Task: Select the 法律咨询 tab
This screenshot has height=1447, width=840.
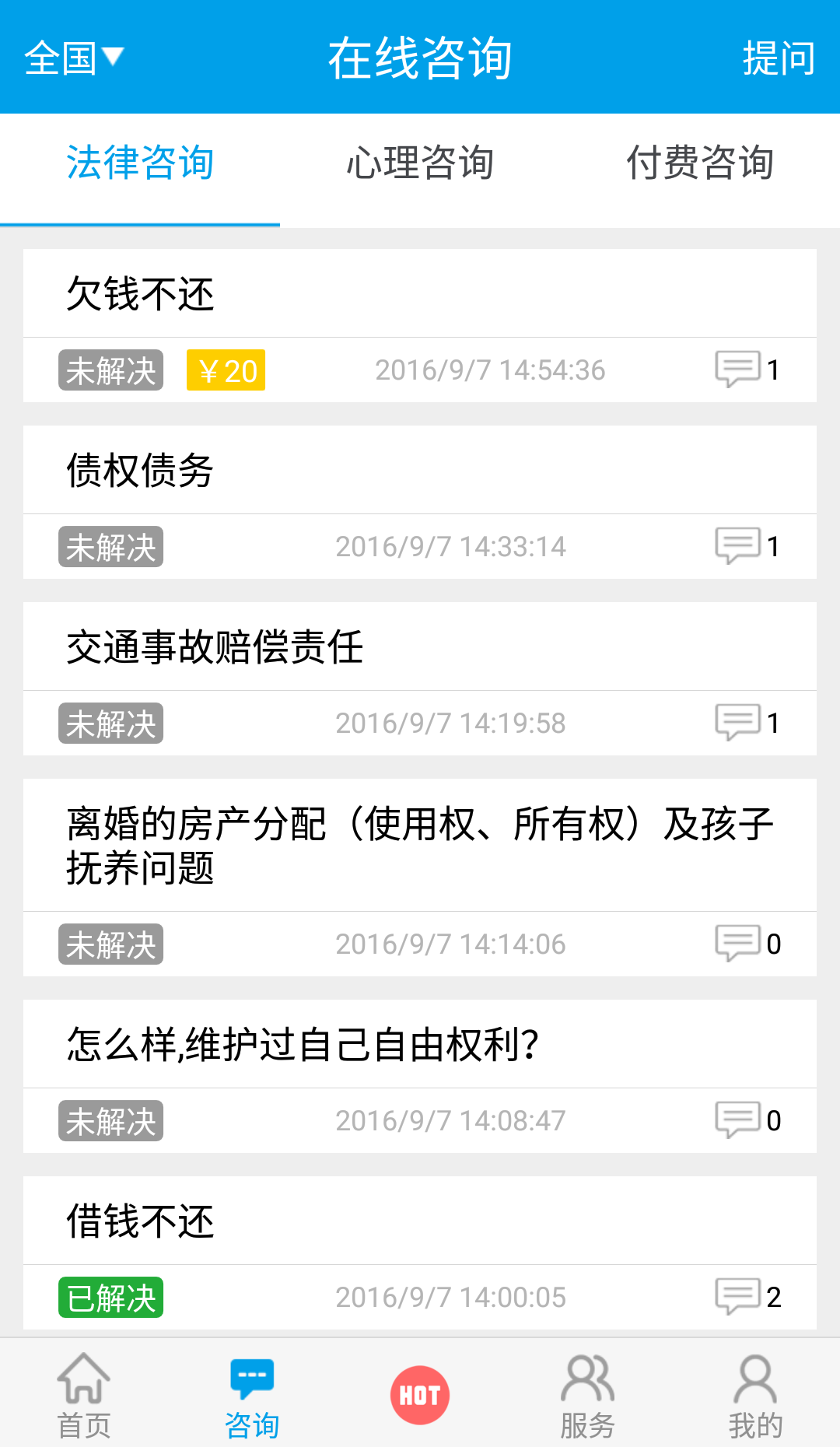Action: point(140,163)
